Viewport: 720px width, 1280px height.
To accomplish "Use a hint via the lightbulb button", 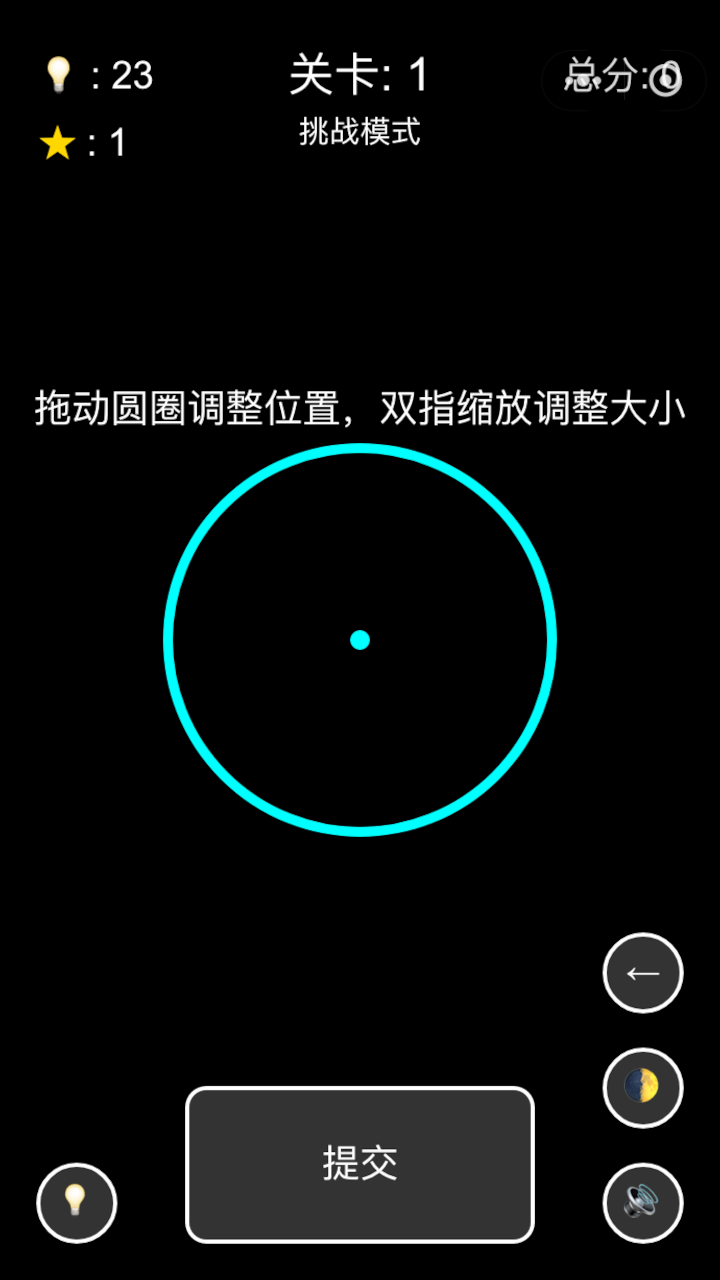I will click(x=76, y=1202).
